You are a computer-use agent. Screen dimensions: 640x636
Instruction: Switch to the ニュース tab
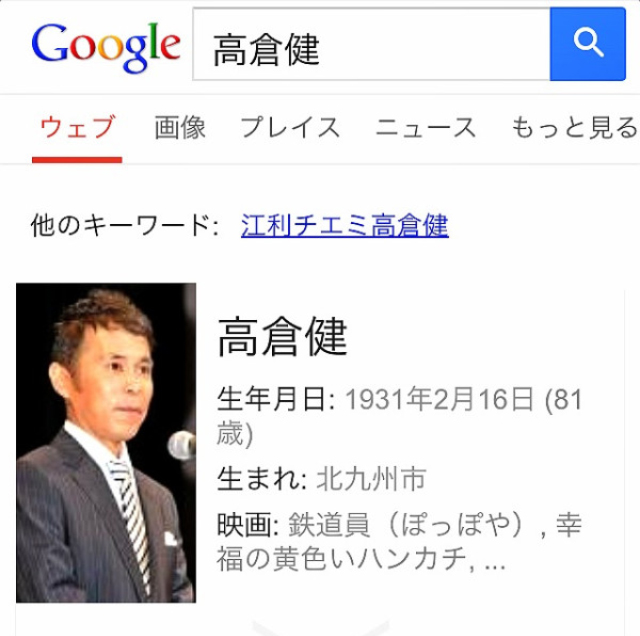pyautogui.click(x=426, y=128)
